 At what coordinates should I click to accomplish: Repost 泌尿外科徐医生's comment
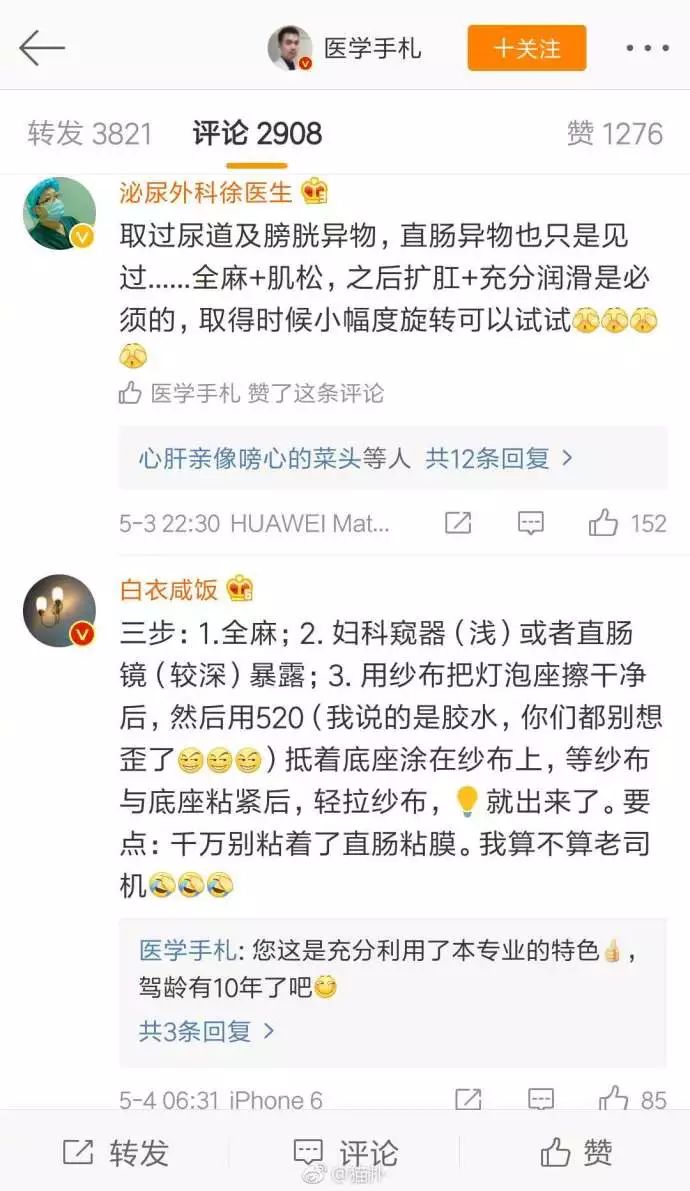point(457,523)
